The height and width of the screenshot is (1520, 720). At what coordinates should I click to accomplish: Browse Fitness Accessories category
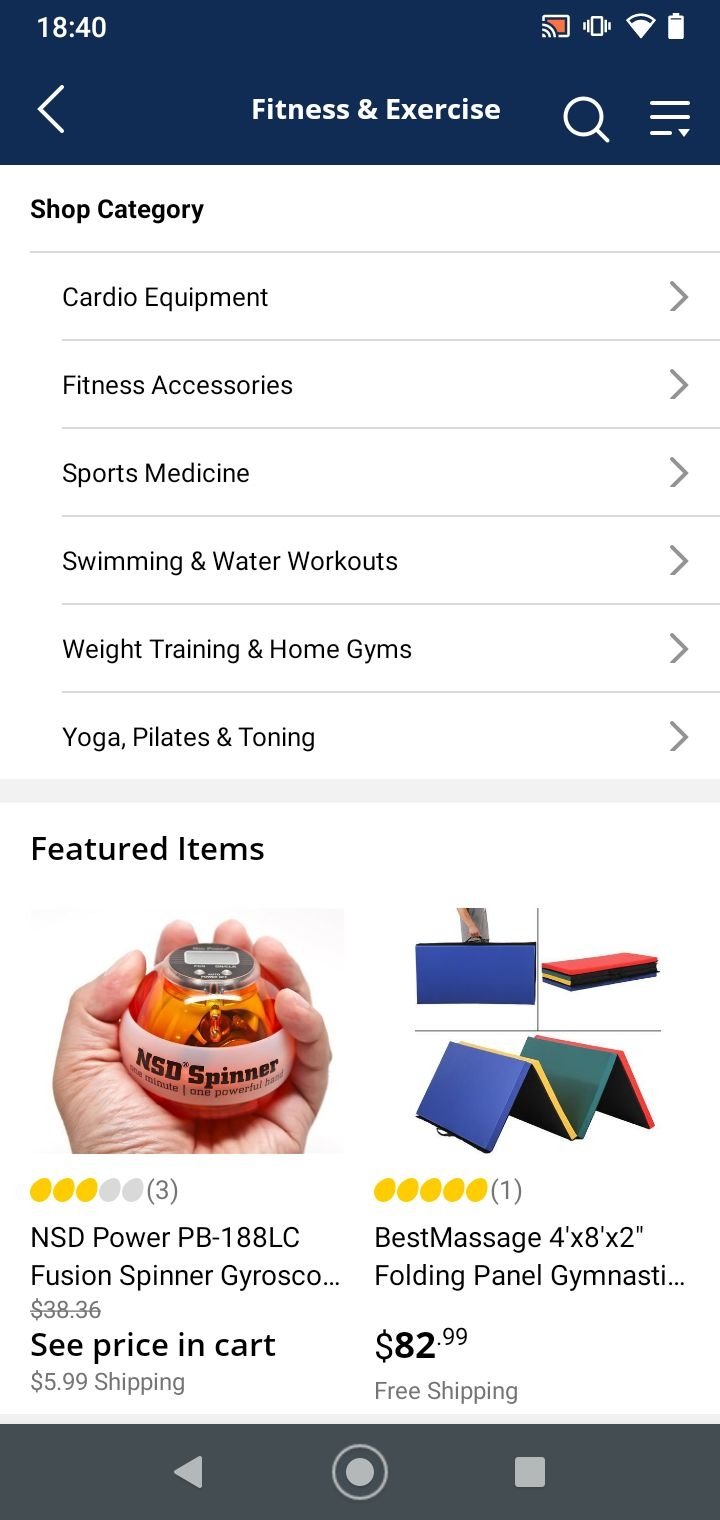[375, 385]
